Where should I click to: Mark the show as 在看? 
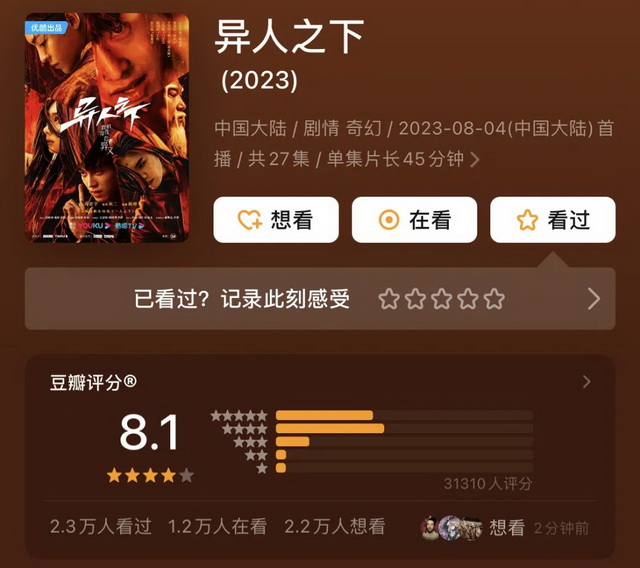tap(414, 220)
